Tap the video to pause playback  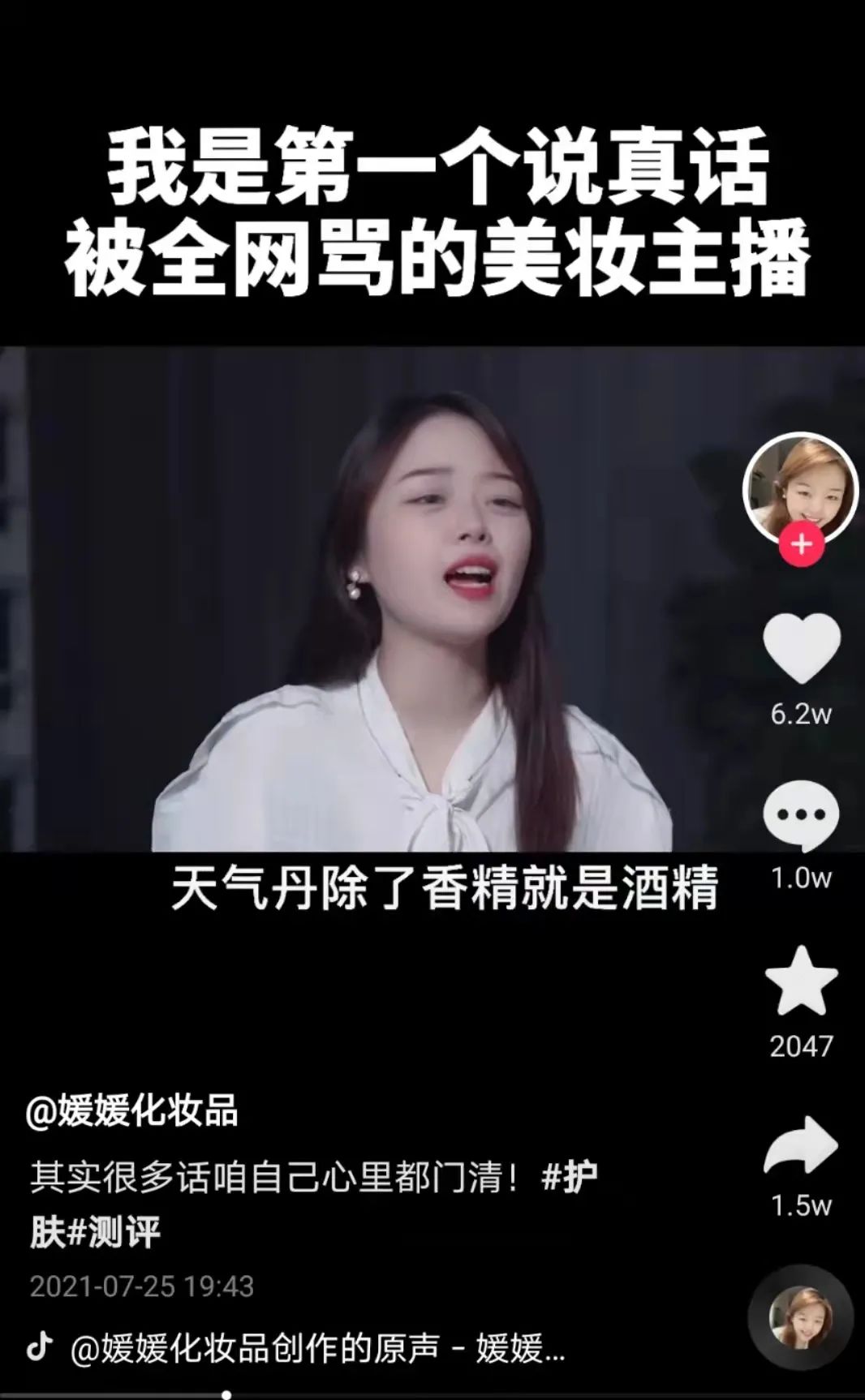[406, 599]
